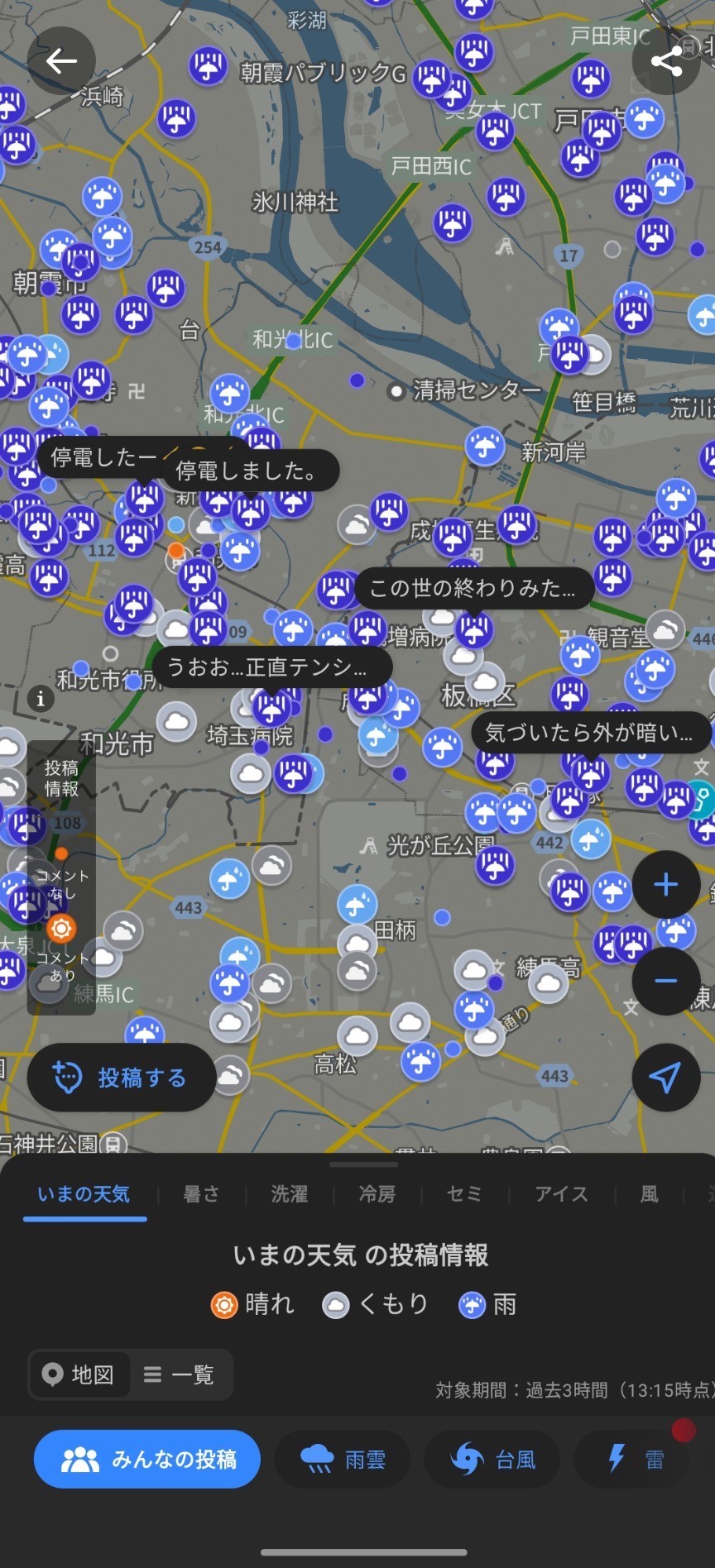The height and width of the screenshot is (1568, 715).
Task: Select the 風 tab
Action: pyautogui.click(x=650, y=1193)
